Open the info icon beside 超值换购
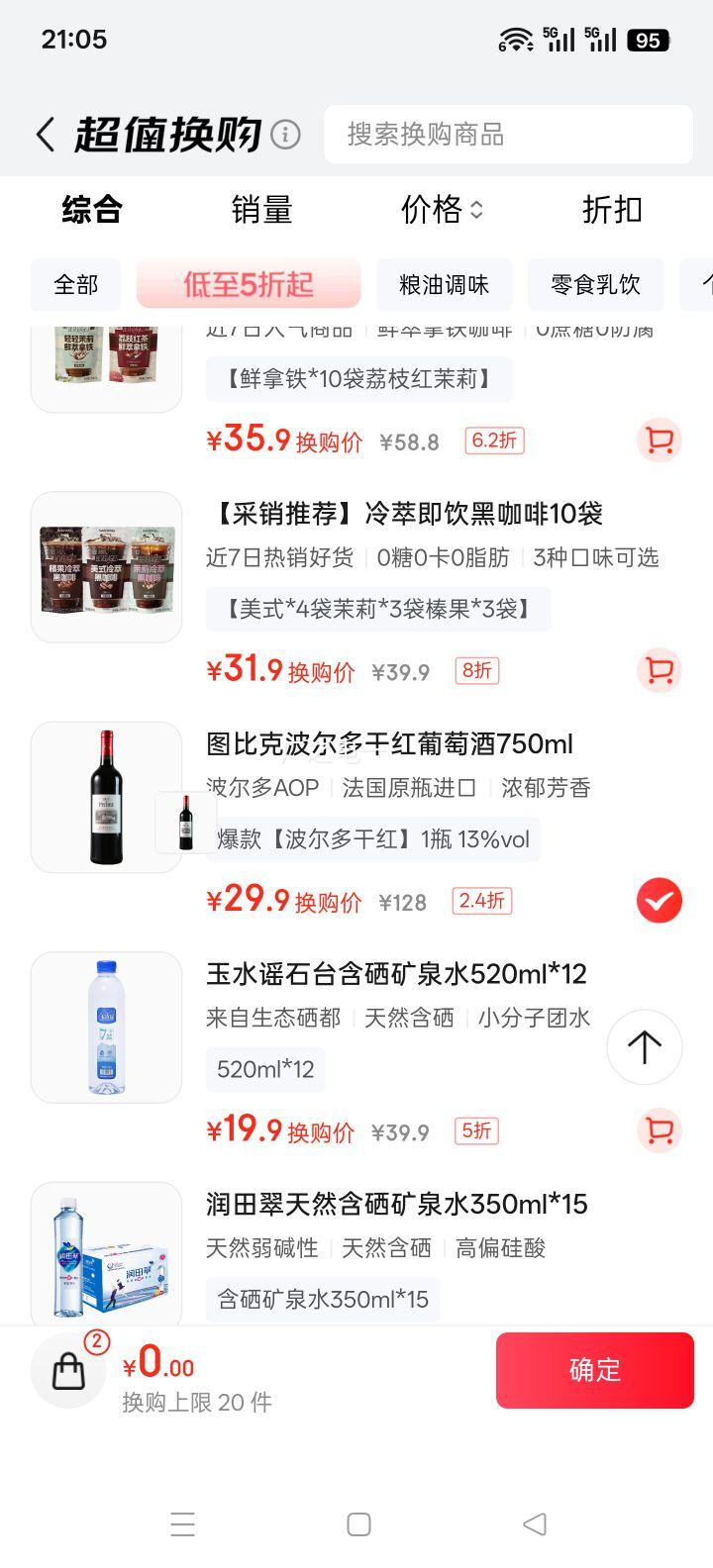 point(285,135)
